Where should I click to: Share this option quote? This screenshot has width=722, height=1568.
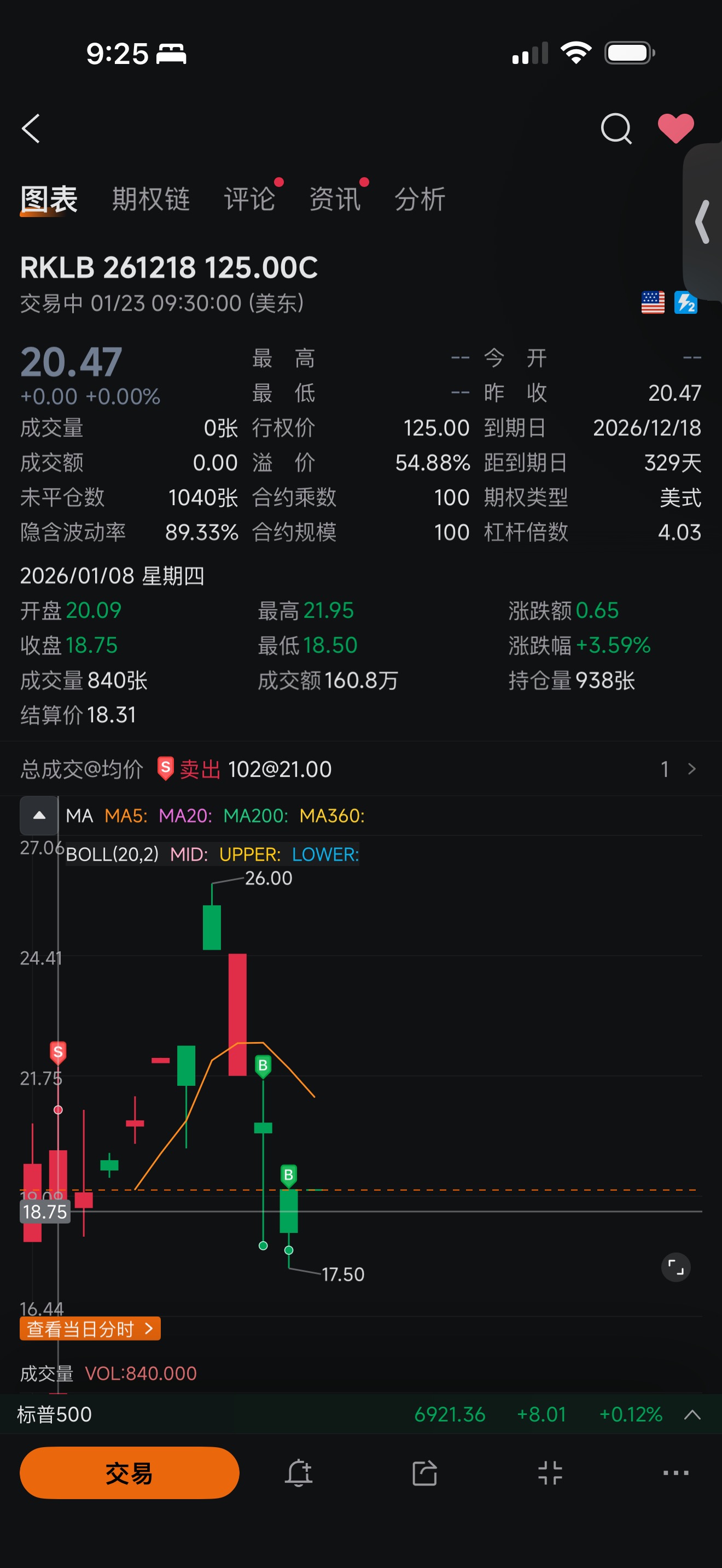(424, 1473)
